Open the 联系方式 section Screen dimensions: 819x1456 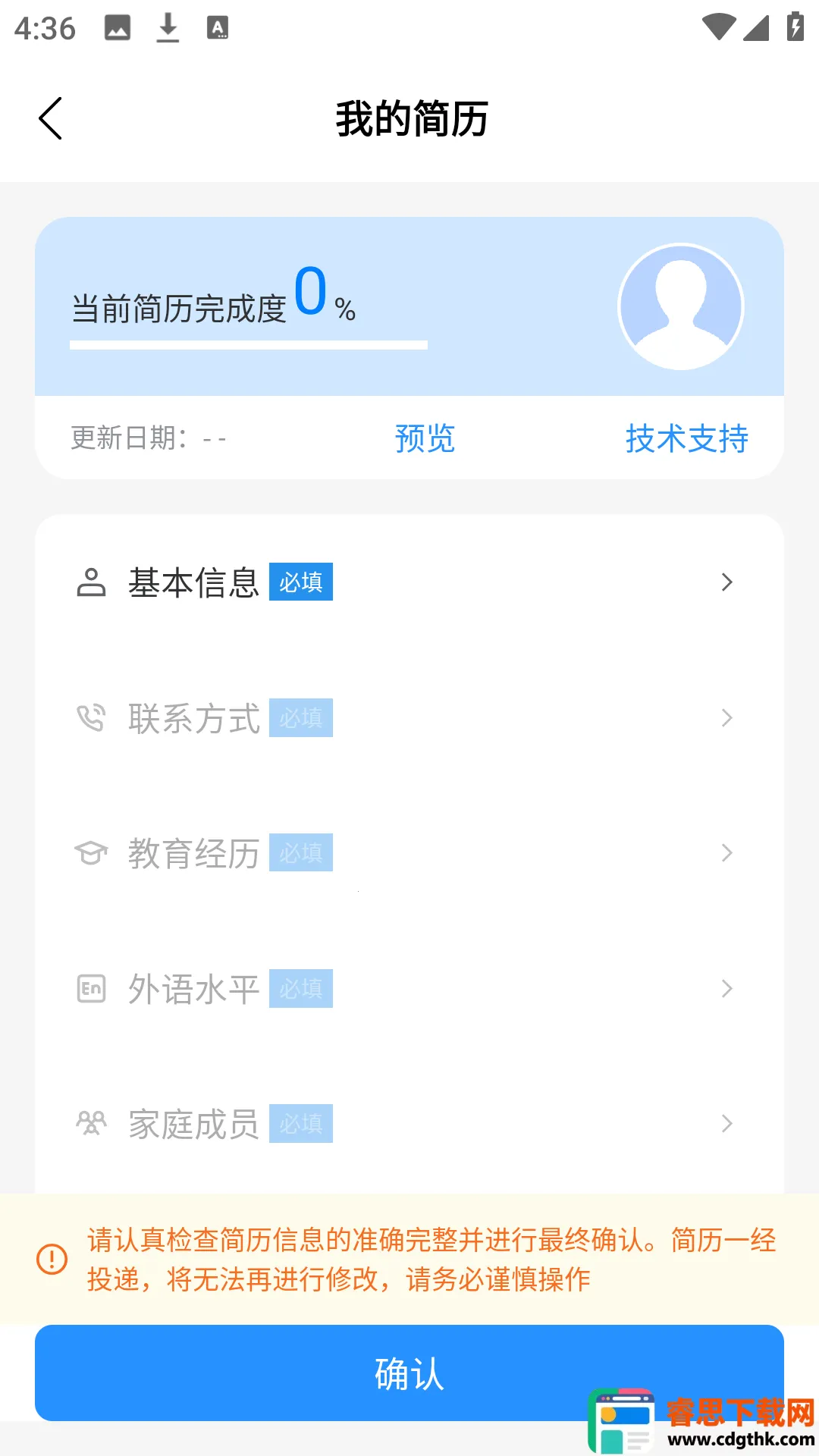pyautogui.click(x=409, y=717)
